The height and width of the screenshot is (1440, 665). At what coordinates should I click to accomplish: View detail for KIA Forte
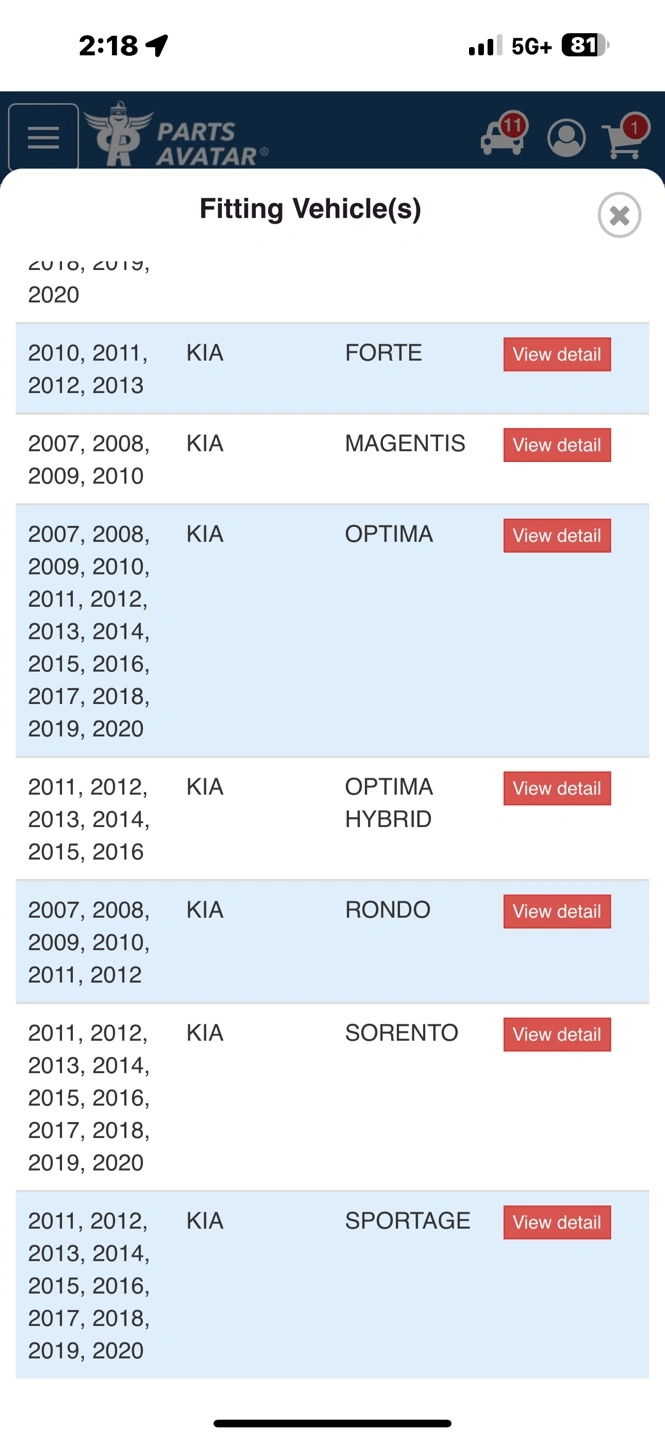[557, 354]
